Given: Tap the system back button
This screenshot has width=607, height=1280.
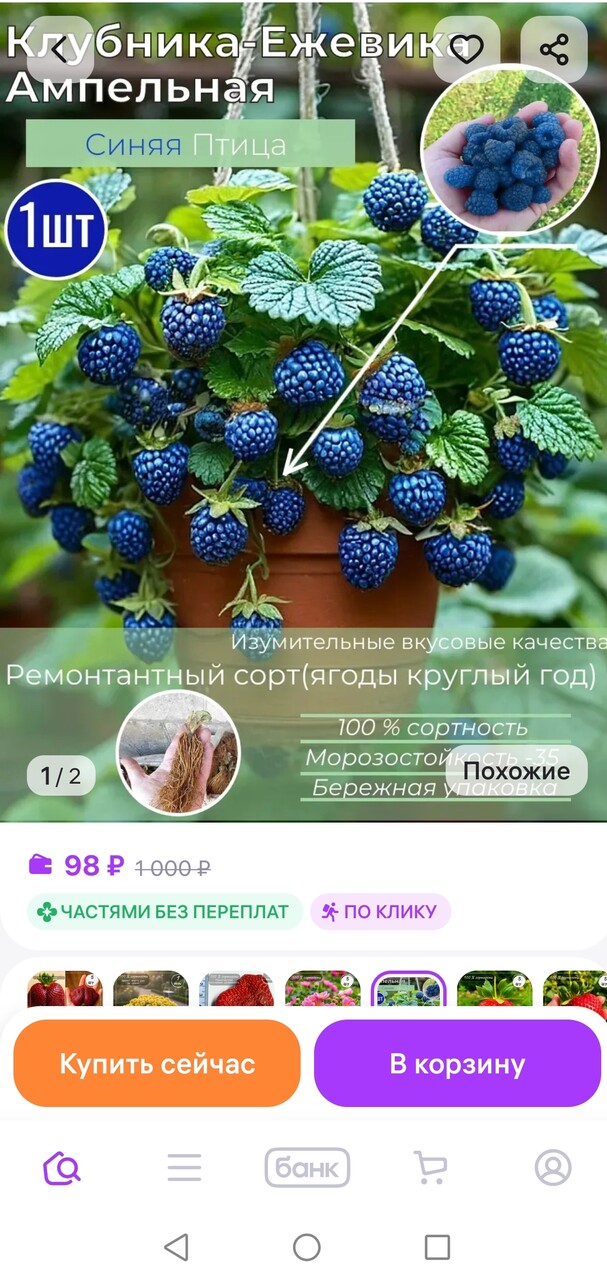Looking at the screenshot, I should click(x=176, y=1246).
